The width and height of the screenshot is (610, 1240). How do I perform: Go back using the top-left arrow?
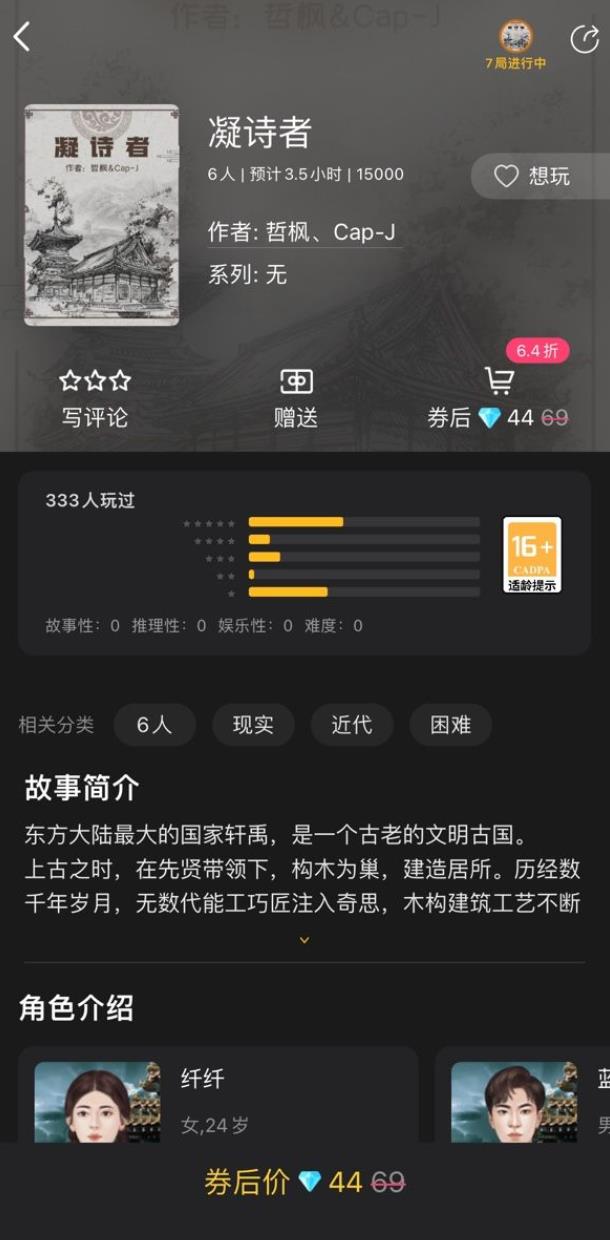click(22, 37)
